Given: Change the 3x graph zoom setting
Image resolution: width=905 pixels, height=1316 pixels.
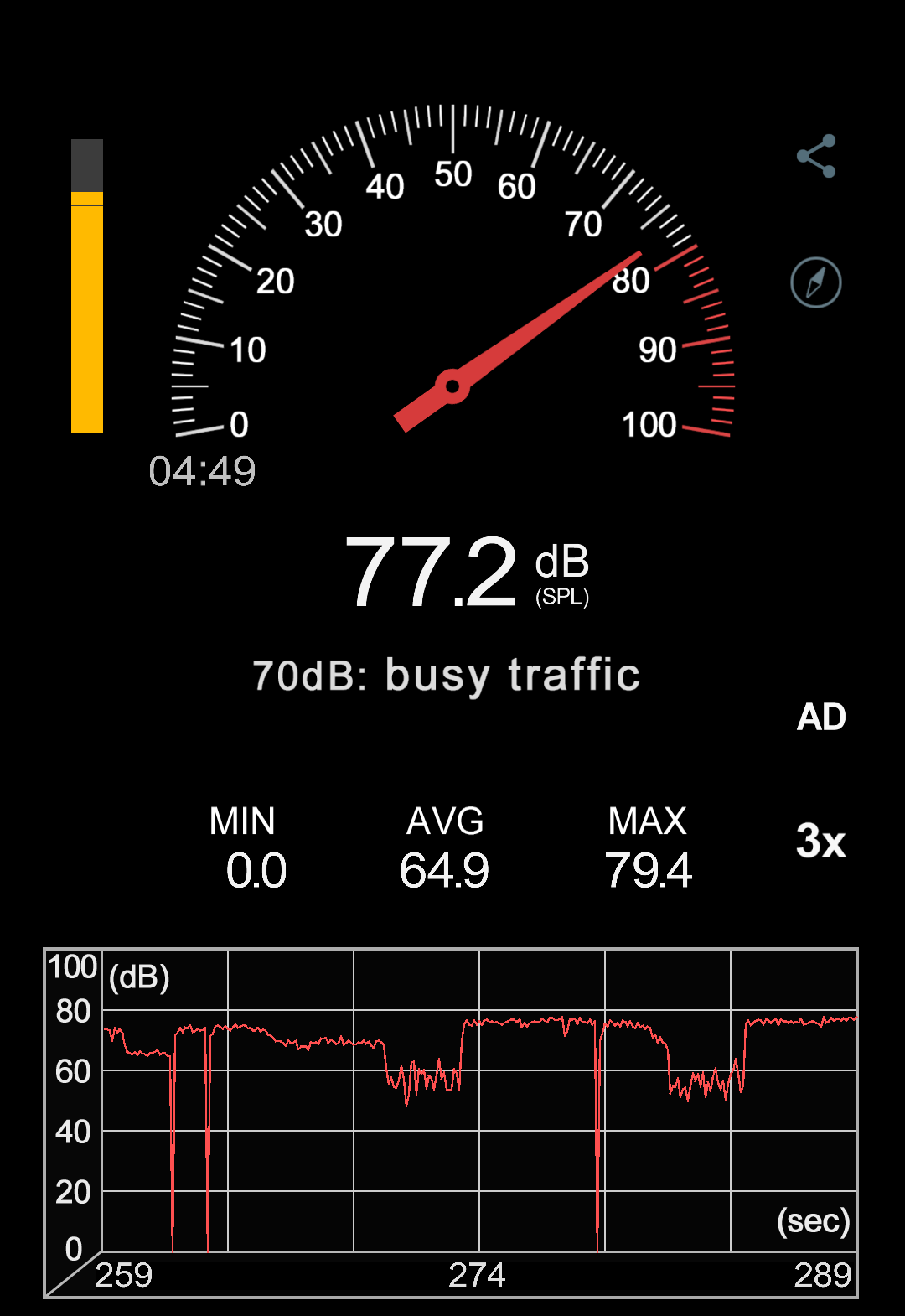Looking at the screenshot, I should 820,841.
